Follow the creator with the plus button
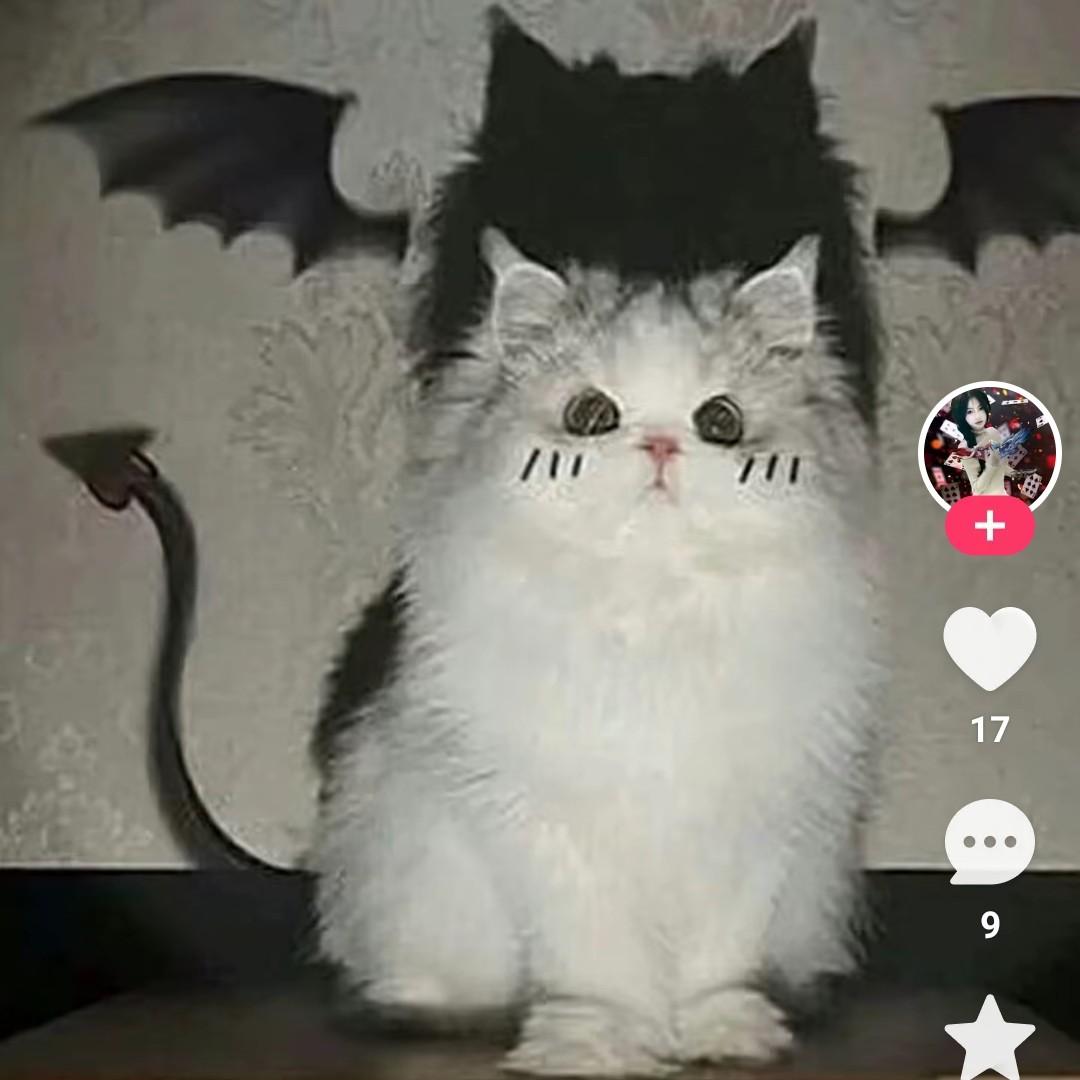Screen dimensions: 1080x1080 [x=990, y=526]
